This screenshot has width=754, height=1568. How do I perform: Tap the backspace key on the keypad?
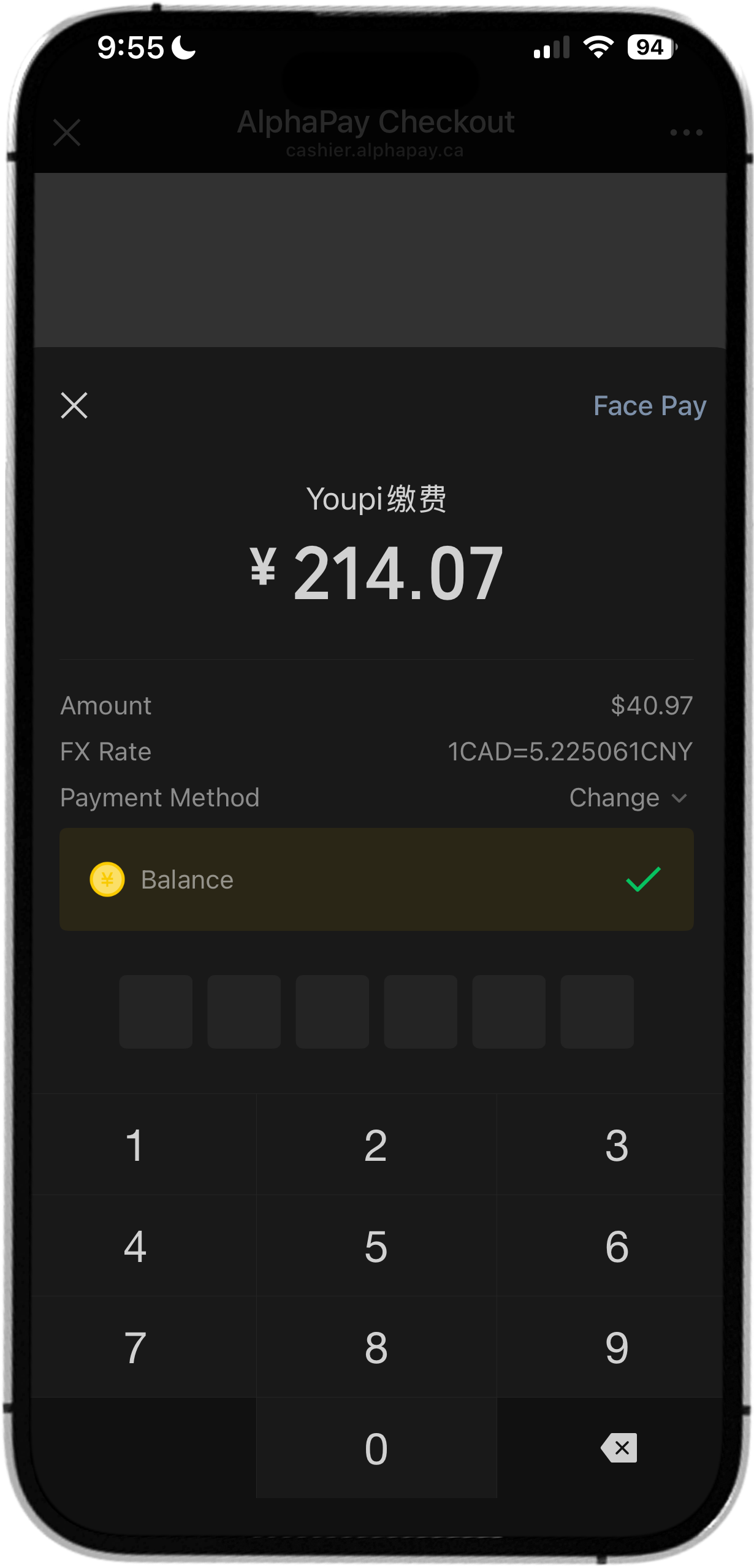coord(619,1447)
